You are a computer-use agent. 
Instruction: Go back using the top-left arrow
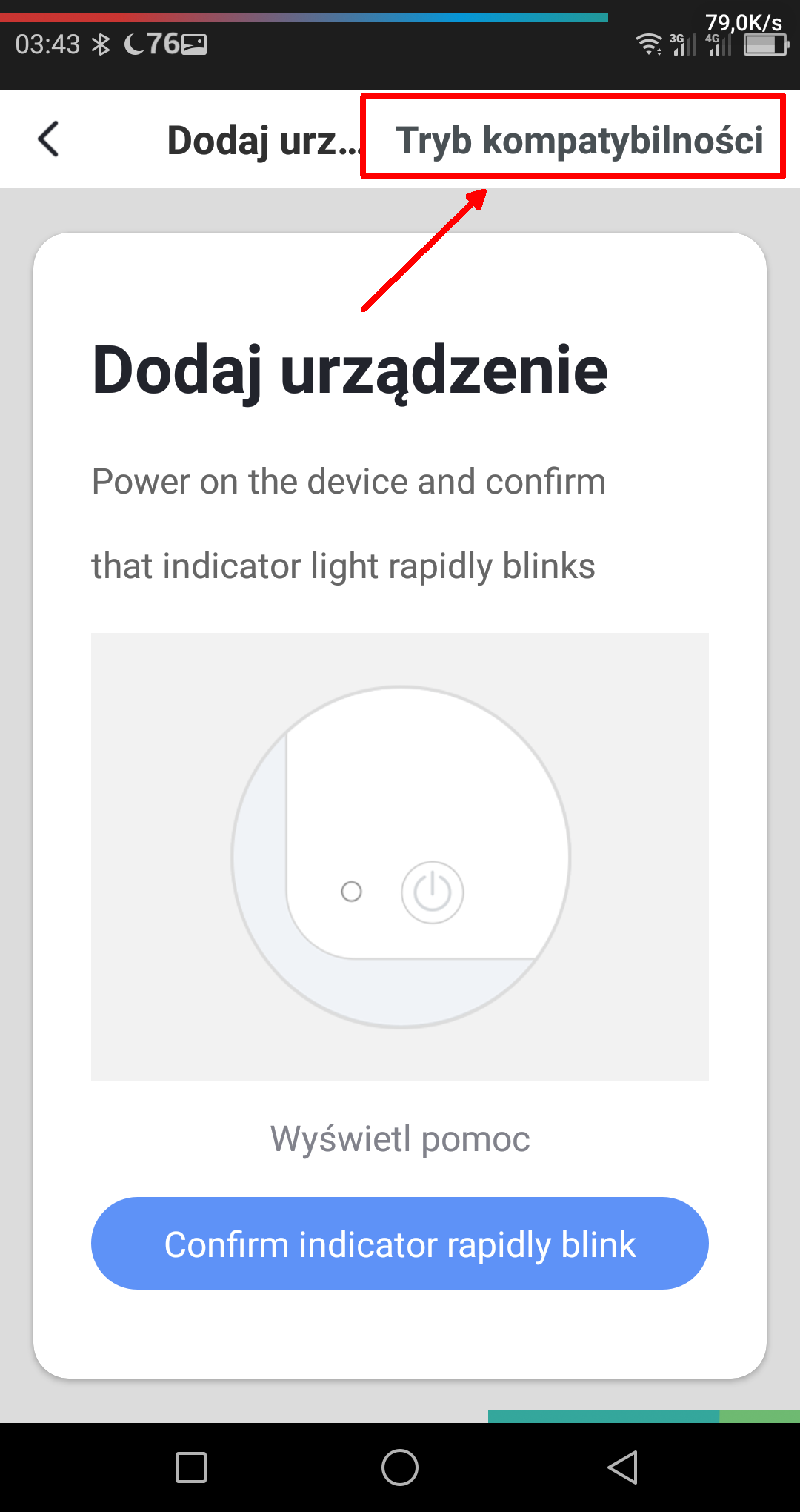[x=49, y=139]
